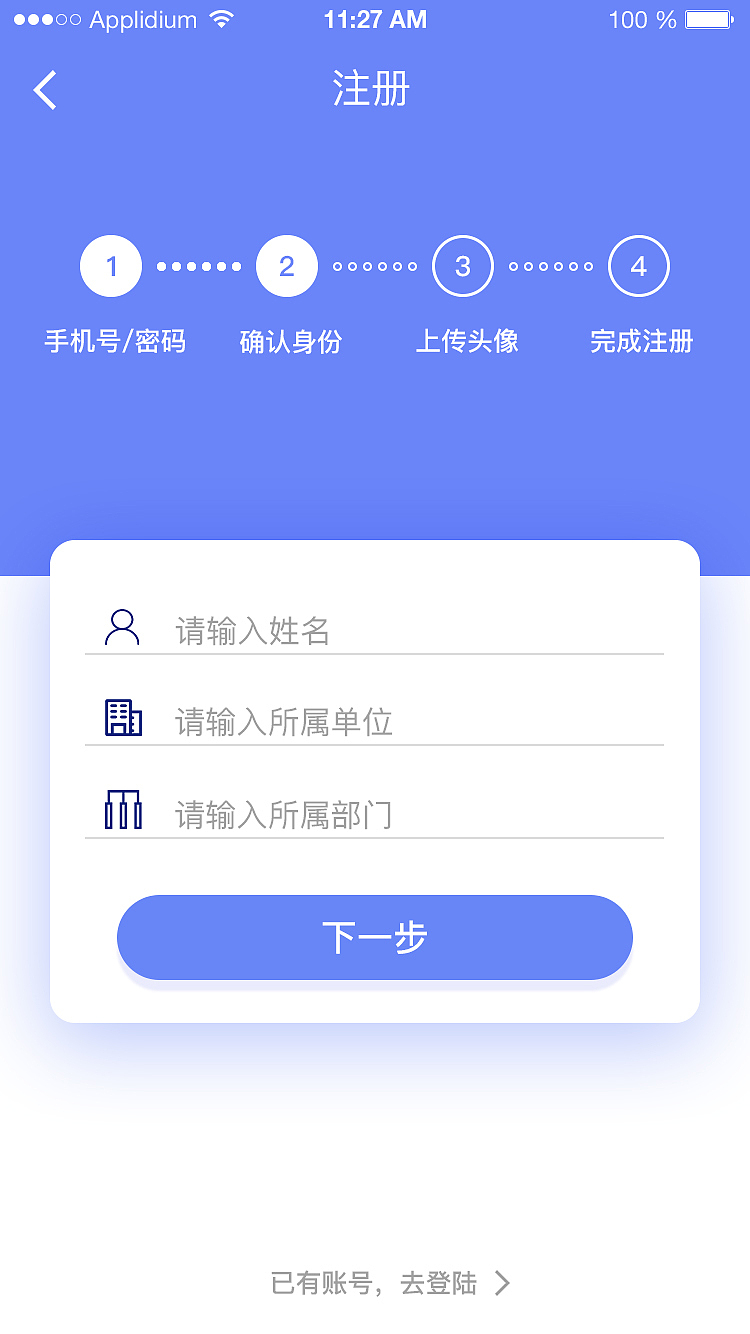Click the dotted progress track between steps 2 and 3
Viewport: 750px width, 1334px height.
click(375, 266)
